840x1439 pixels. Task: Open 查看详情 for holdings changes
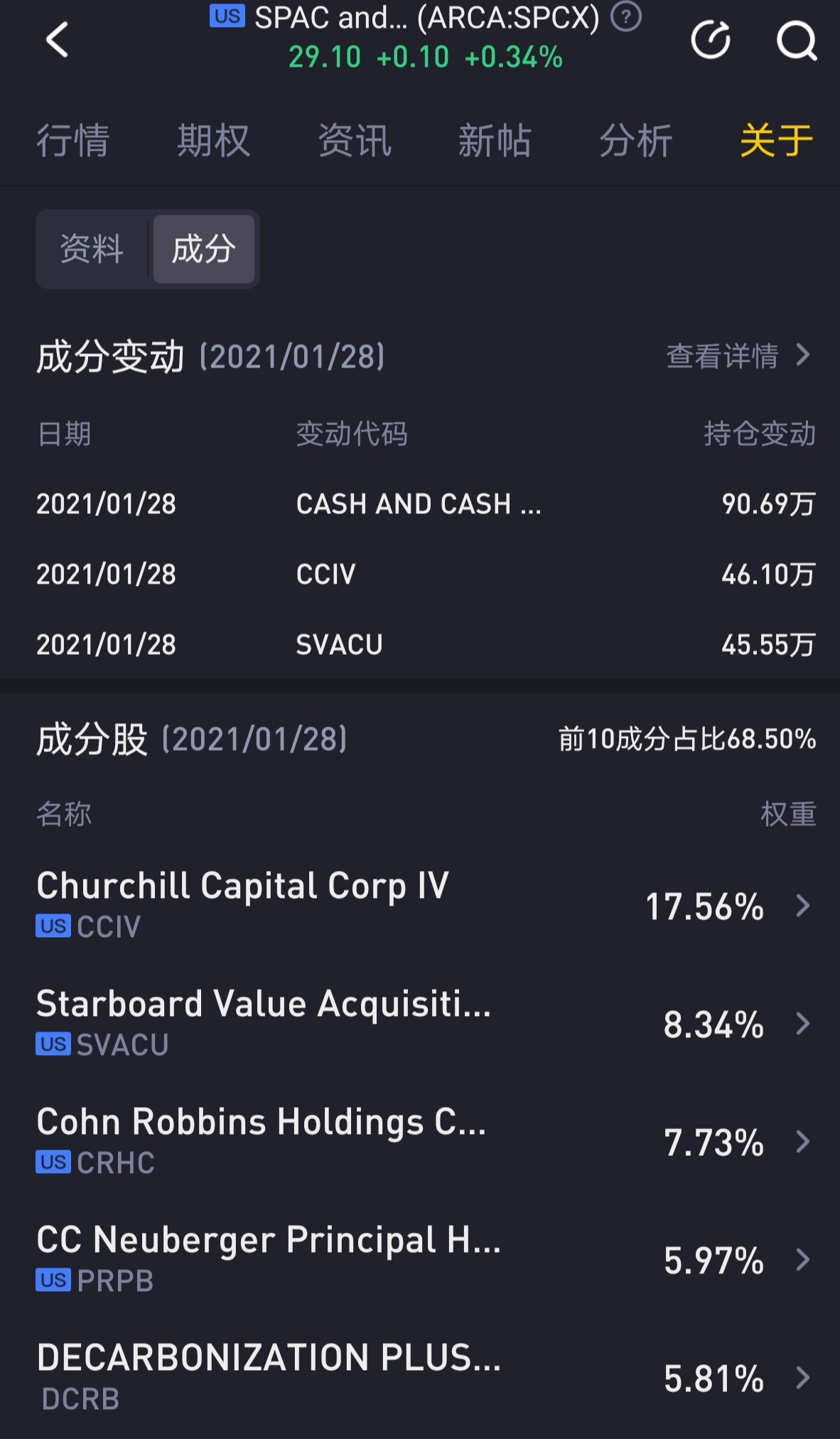738,355
